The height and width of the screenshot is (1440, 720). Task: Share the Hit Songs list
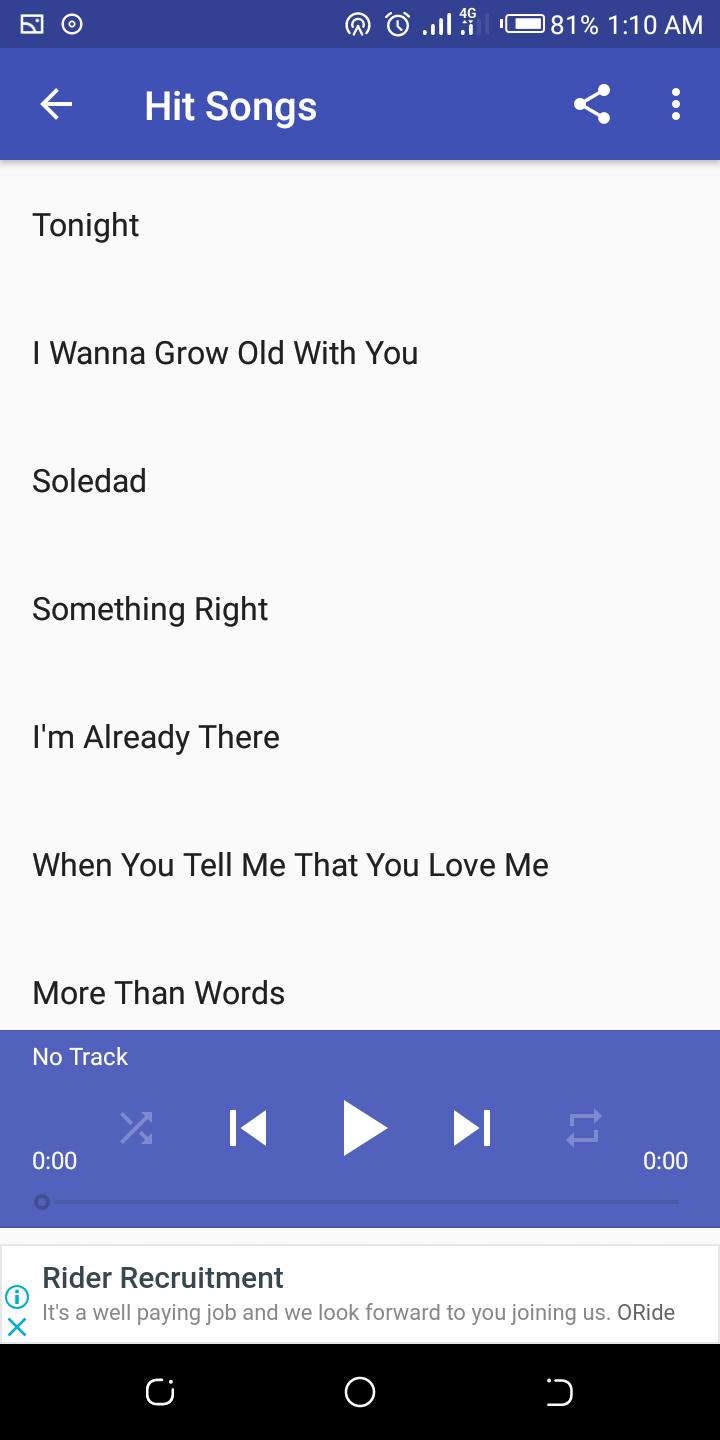592,105
